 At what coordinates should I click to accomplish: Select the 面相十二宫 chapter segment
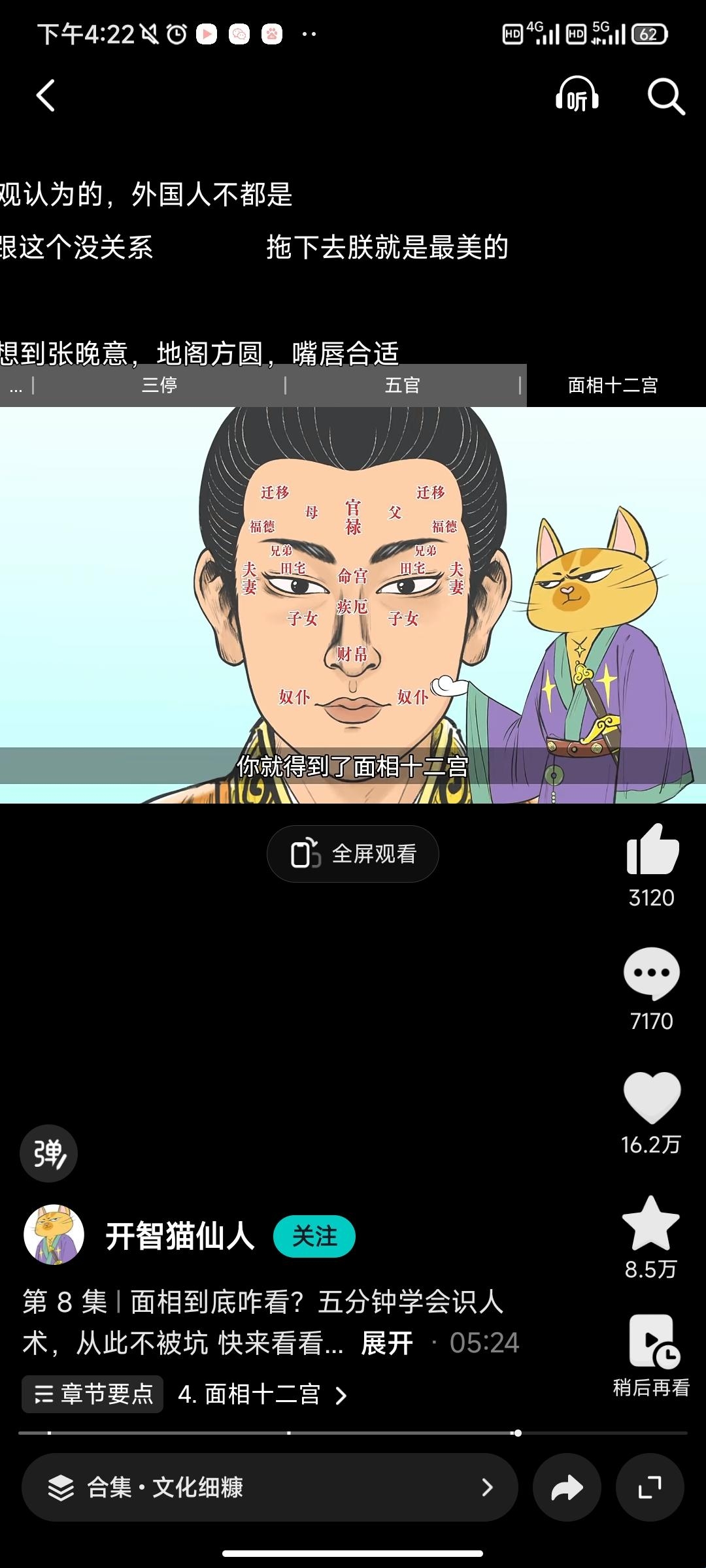click(613, 385)
